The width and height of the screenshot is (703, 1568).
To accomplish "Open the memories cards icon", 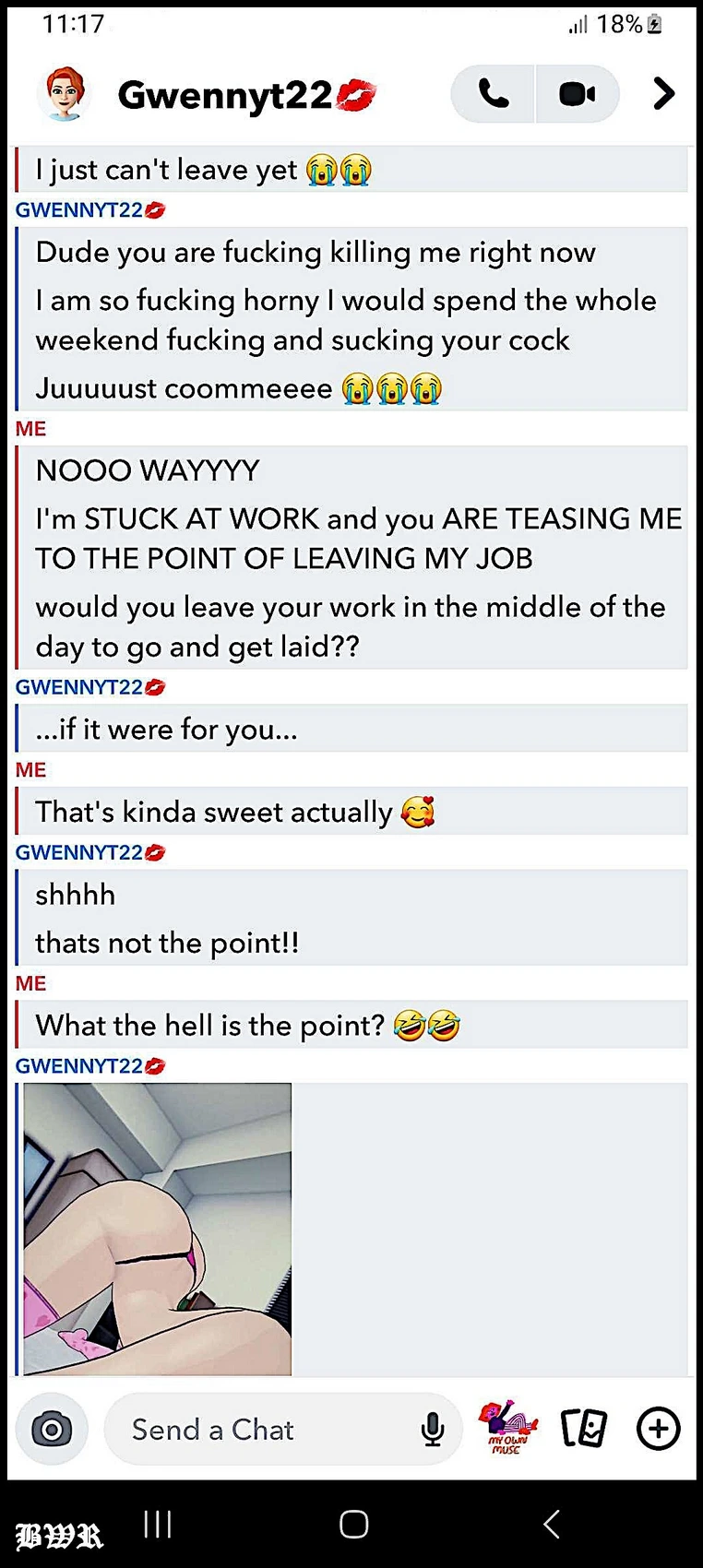I will coord(584,1430).
